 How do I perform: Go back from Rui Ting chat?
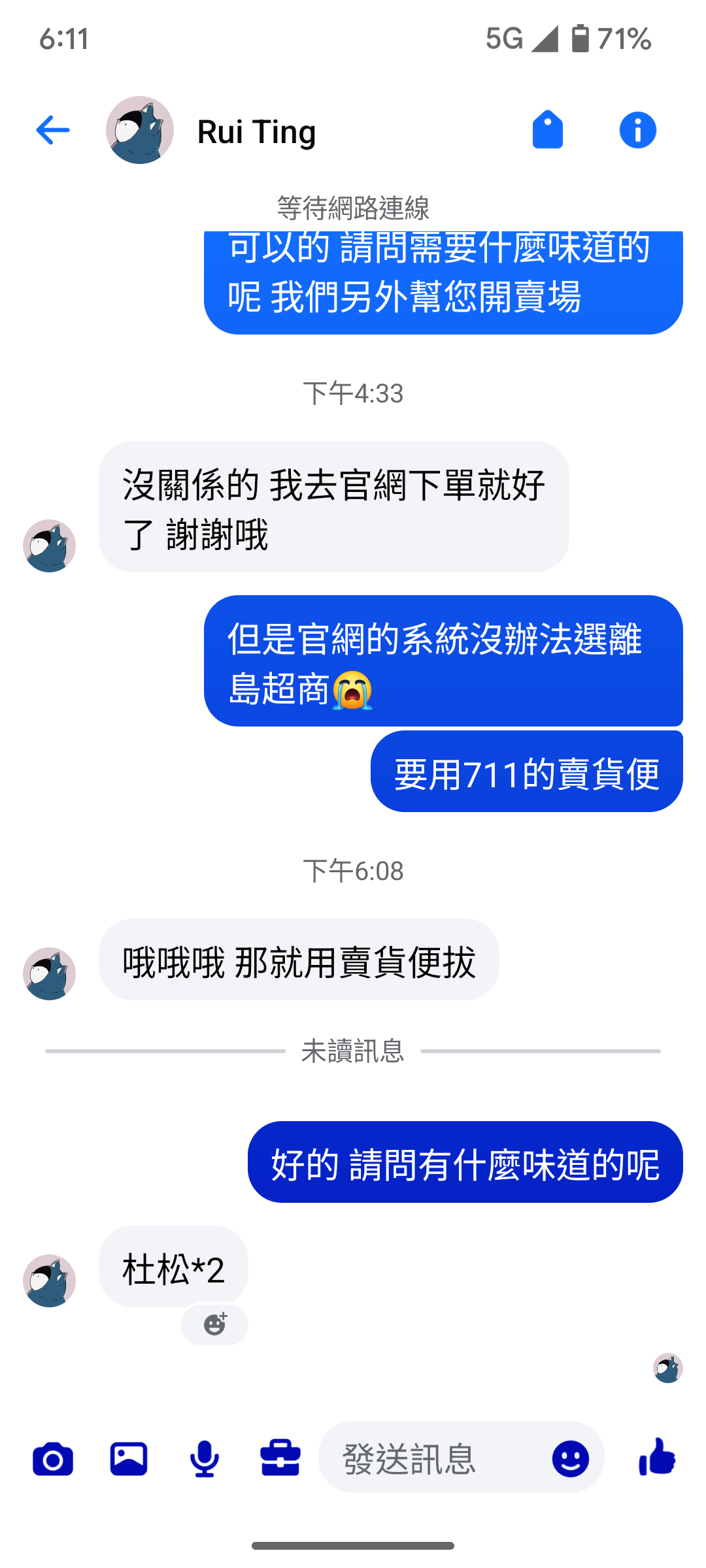tap(53, 130)
